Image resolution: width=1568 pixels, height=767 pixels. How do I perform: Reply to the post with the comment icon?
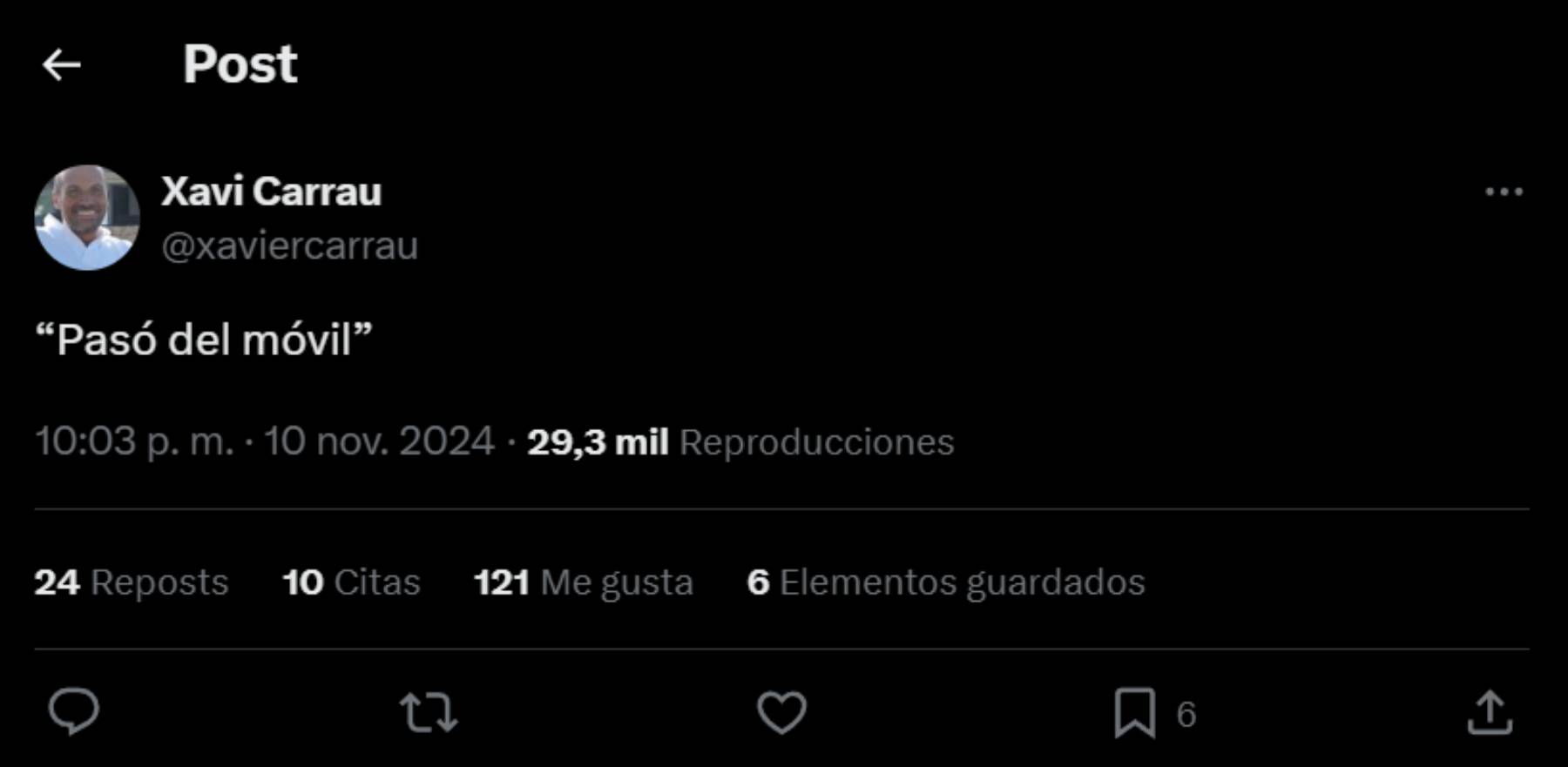coord(74,711)
